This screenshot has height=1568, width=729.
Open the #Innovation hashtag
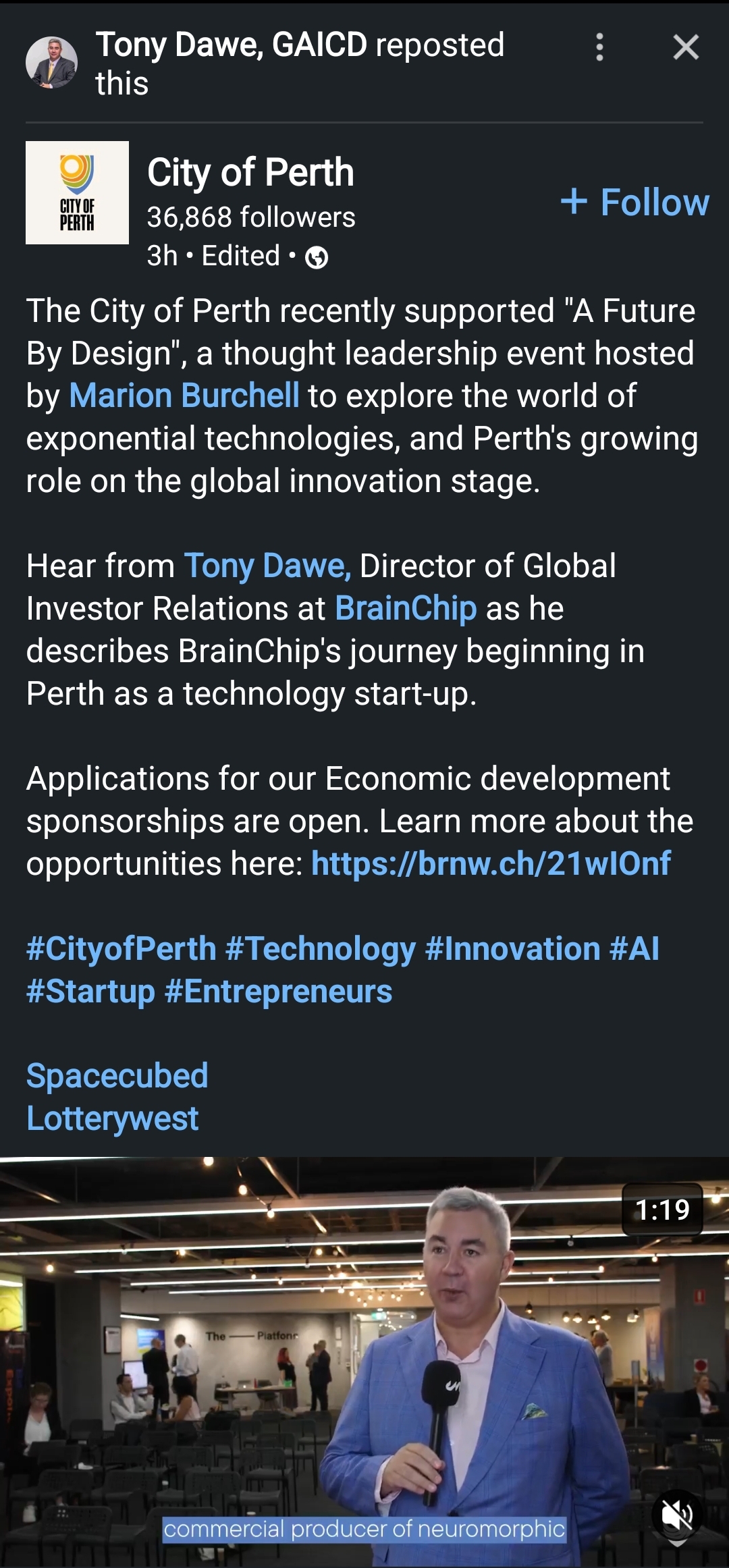[512, 948]
